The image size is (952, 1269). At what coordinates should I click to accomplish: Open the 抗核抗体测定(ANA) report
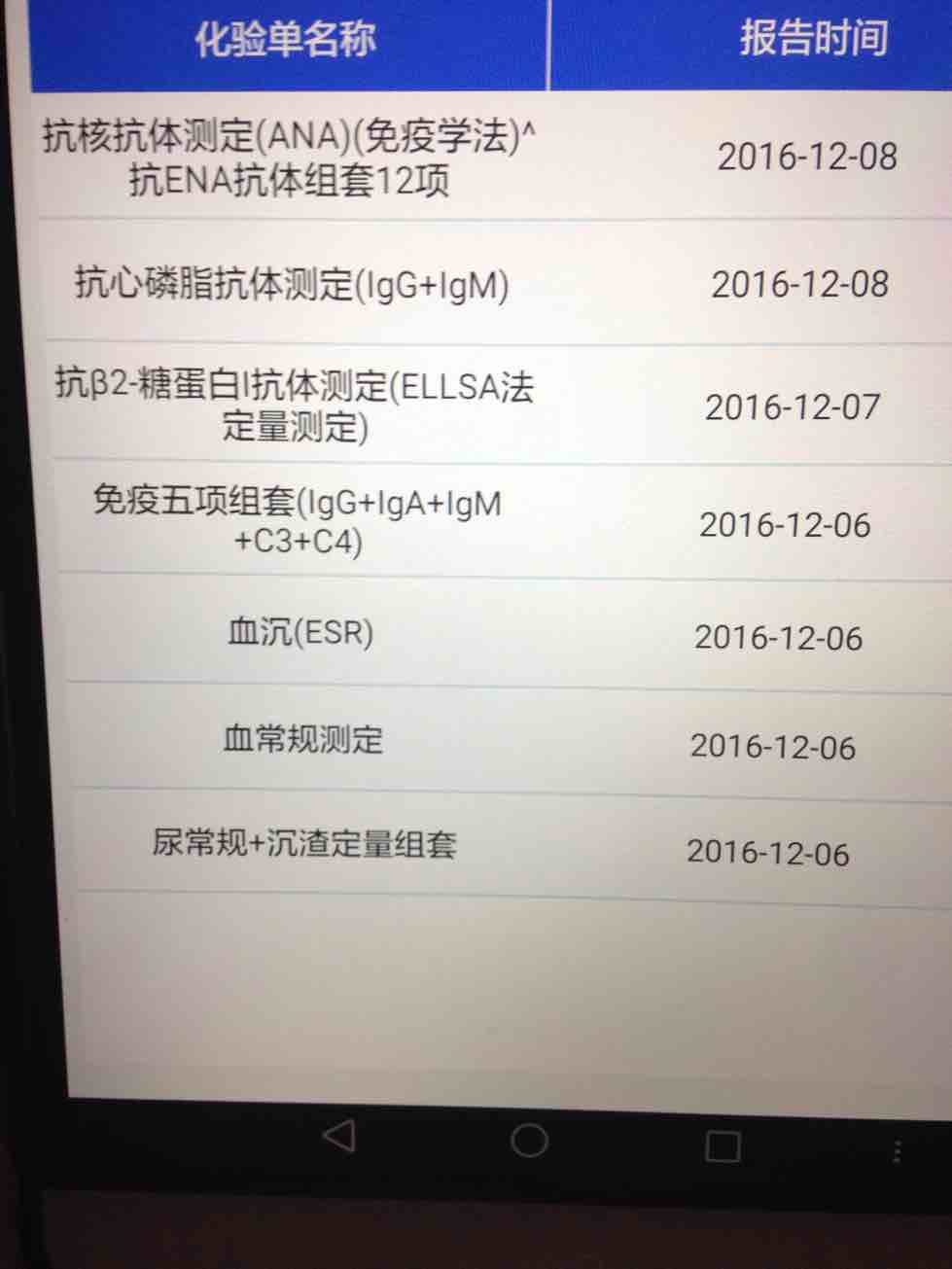click(x=290, y=159)
